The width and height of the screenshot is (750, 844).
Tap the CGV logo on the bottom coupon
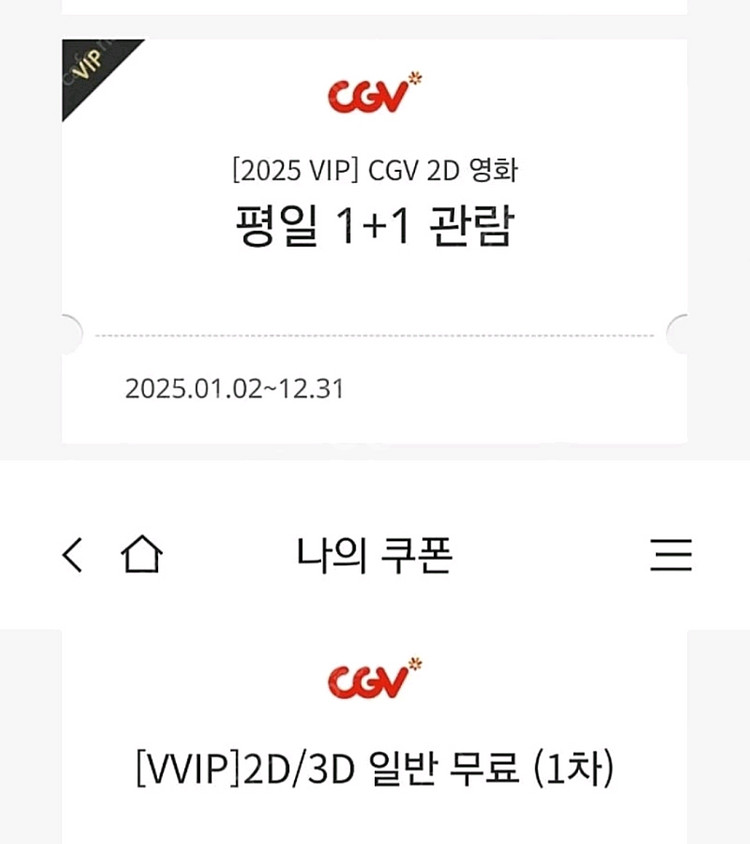[x=374, y=678]
